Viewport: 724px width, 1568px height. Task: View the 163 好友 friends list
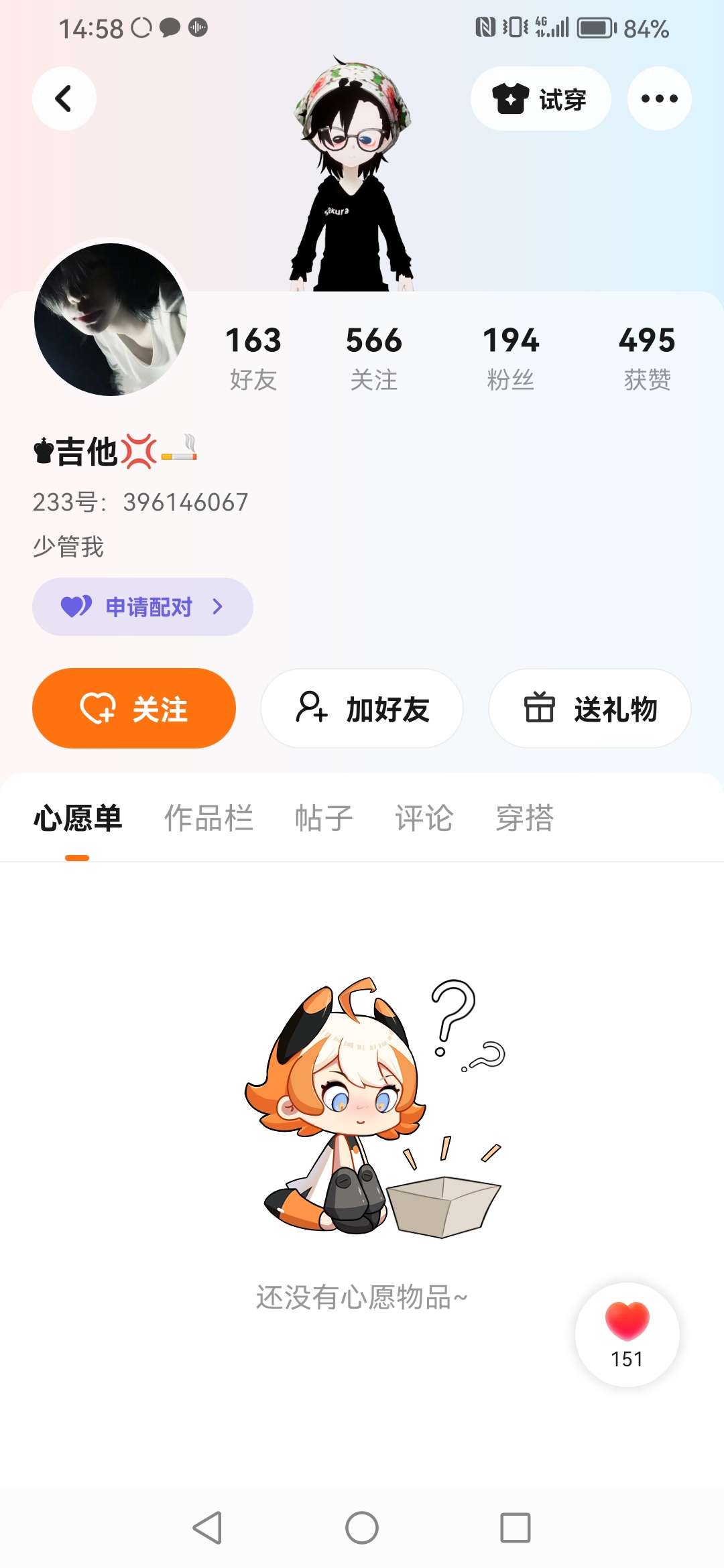[x=253, y=358]
